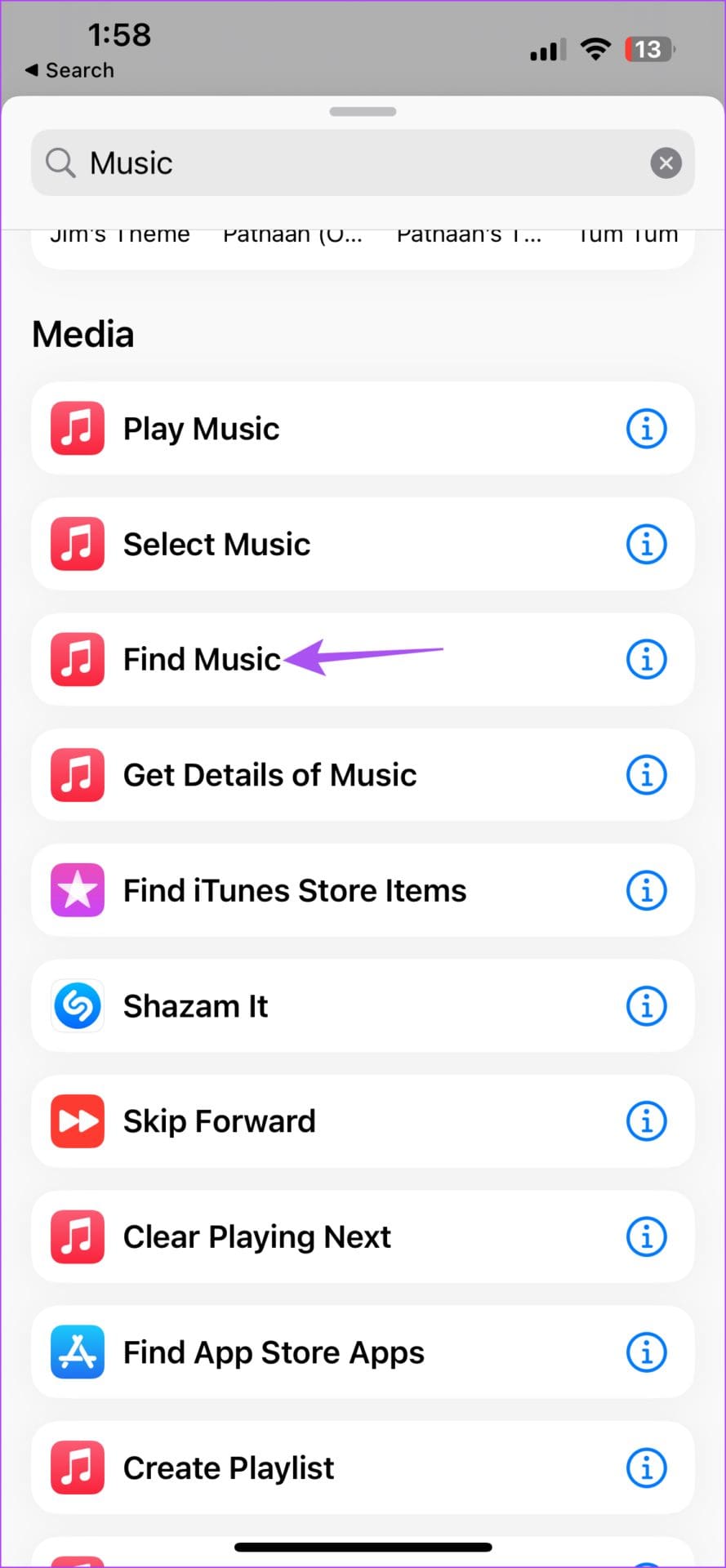Tap the Tum Tum suggestion
The image size is (726, 1568).
tap(627, 235)
